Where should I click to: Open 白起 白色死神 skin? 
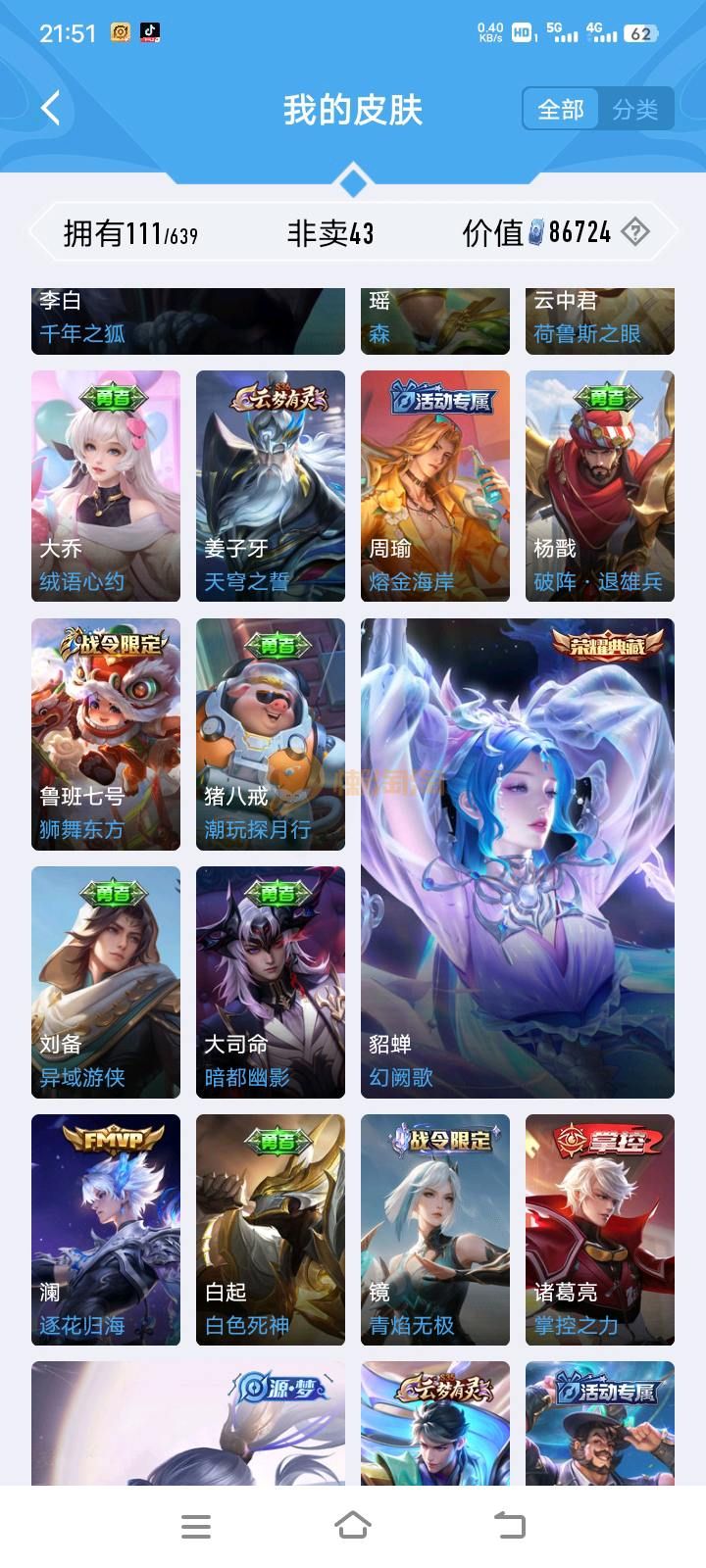tap(271, 1229)
